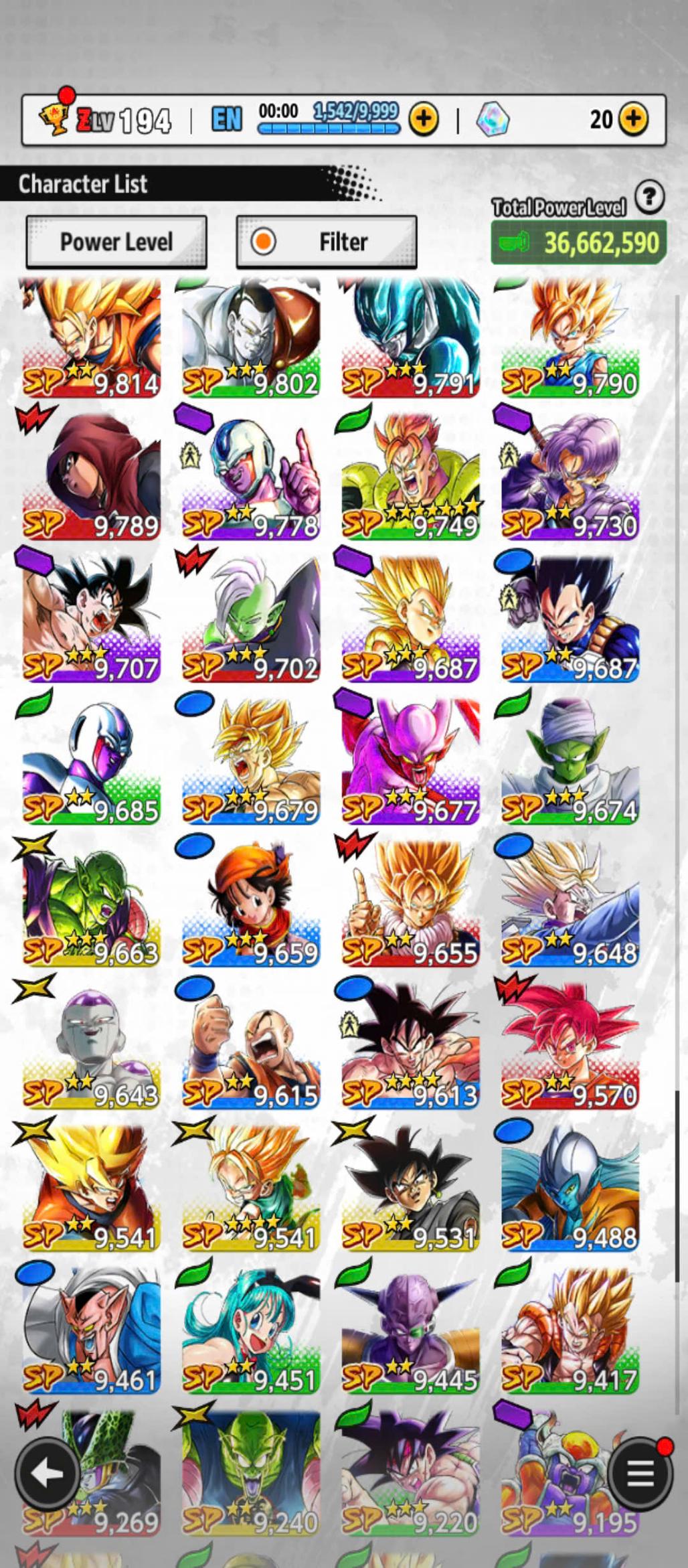688x1568 pixels.
Task: Select the character with power 9,789
Action: (x=91, y=477)
